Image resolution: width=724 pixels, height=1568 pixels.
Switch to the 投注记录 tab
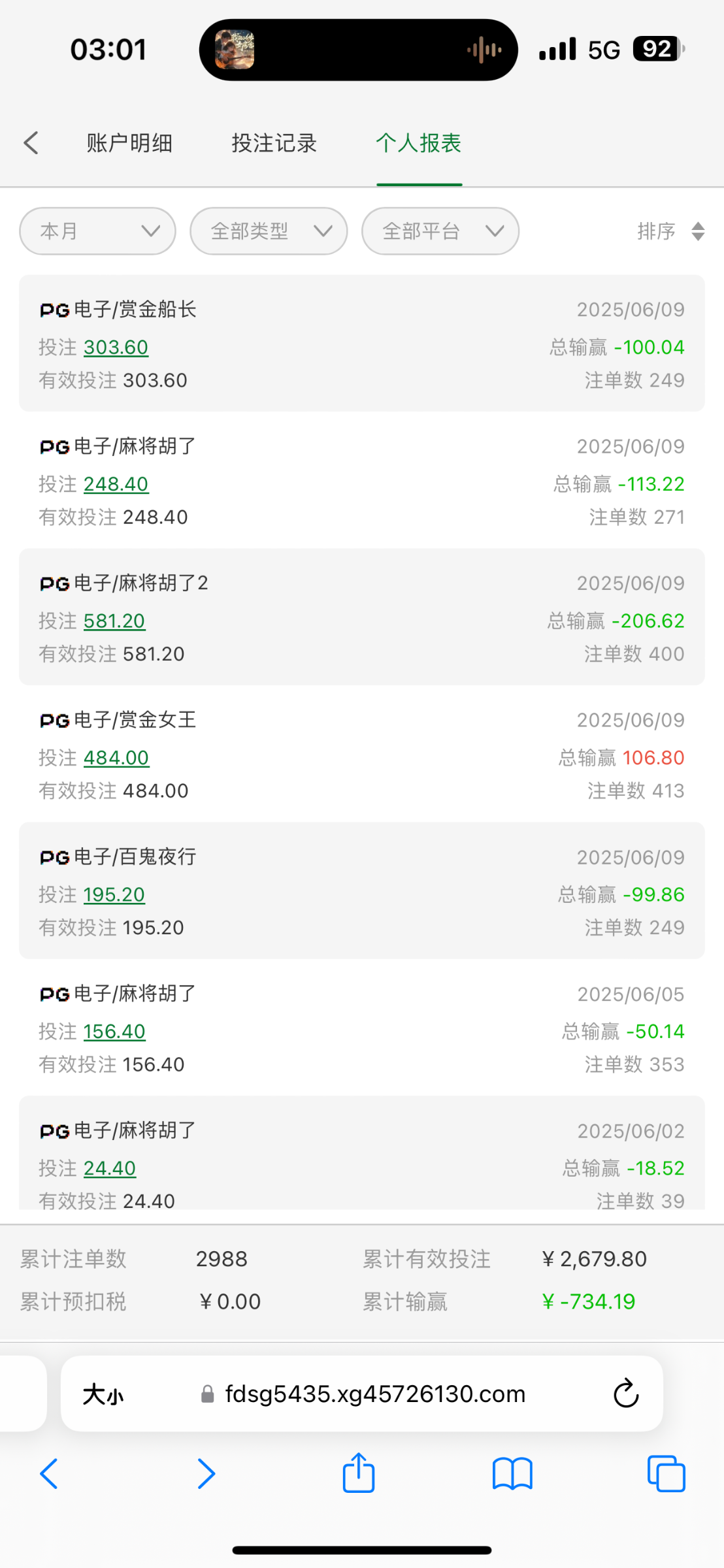click(x=274, y=142)
